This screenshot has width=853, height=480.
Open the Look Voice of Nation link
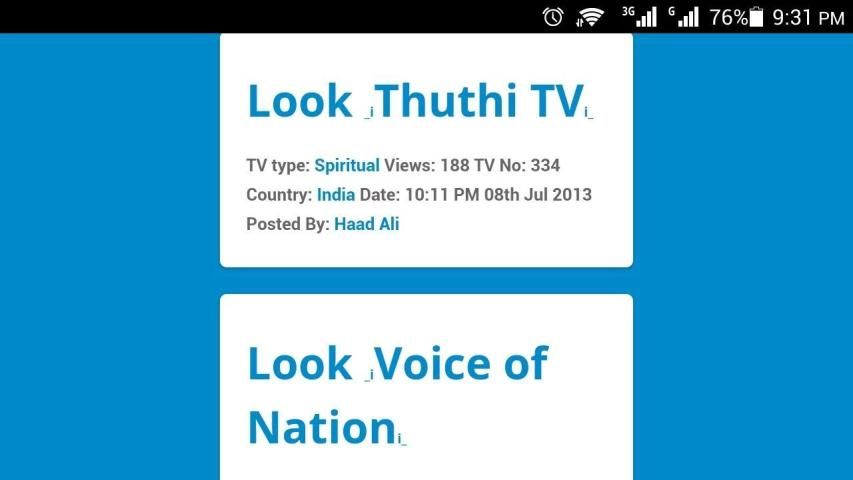397,364
